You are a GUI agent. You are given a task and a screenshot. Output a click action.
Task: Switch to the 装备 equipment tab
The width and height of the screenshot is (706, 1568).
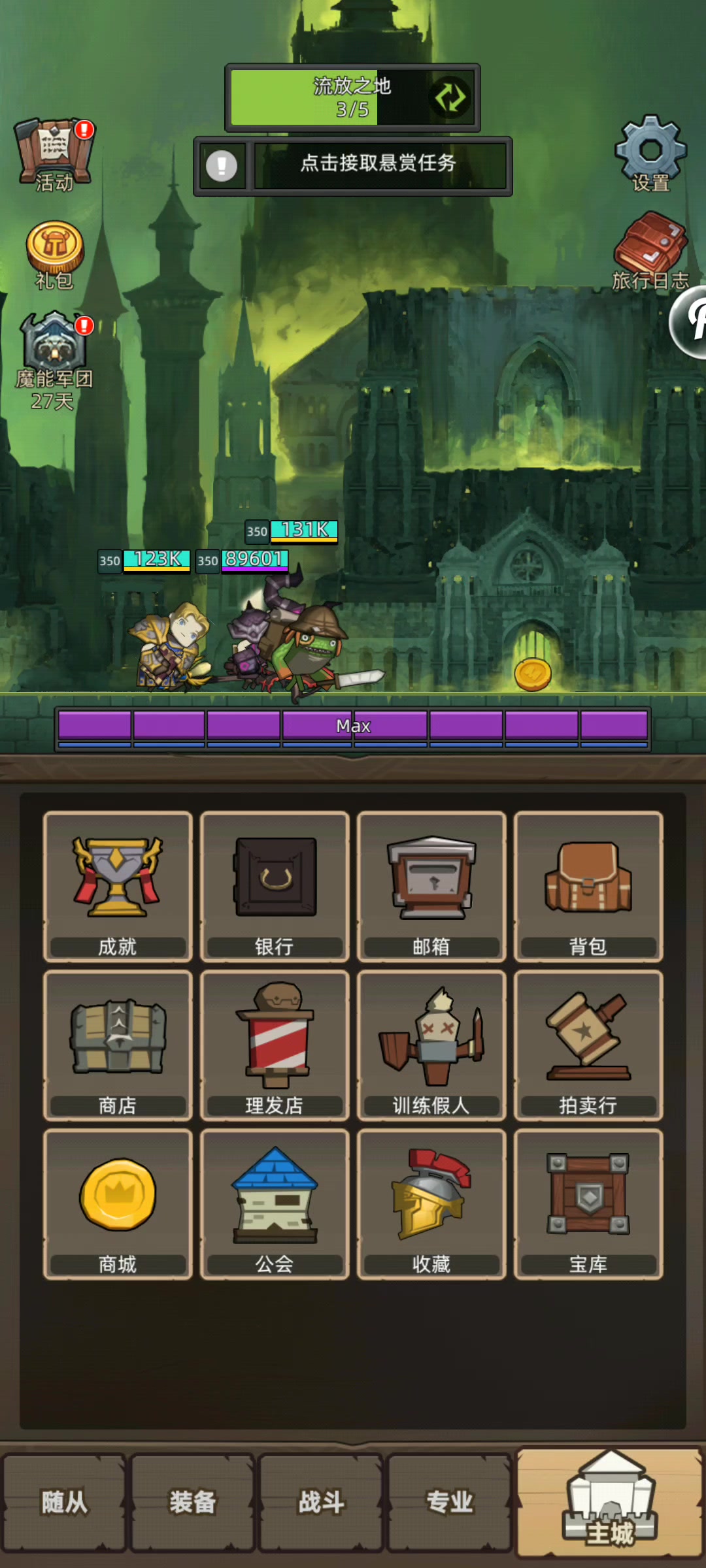[x=192, y=1502]
